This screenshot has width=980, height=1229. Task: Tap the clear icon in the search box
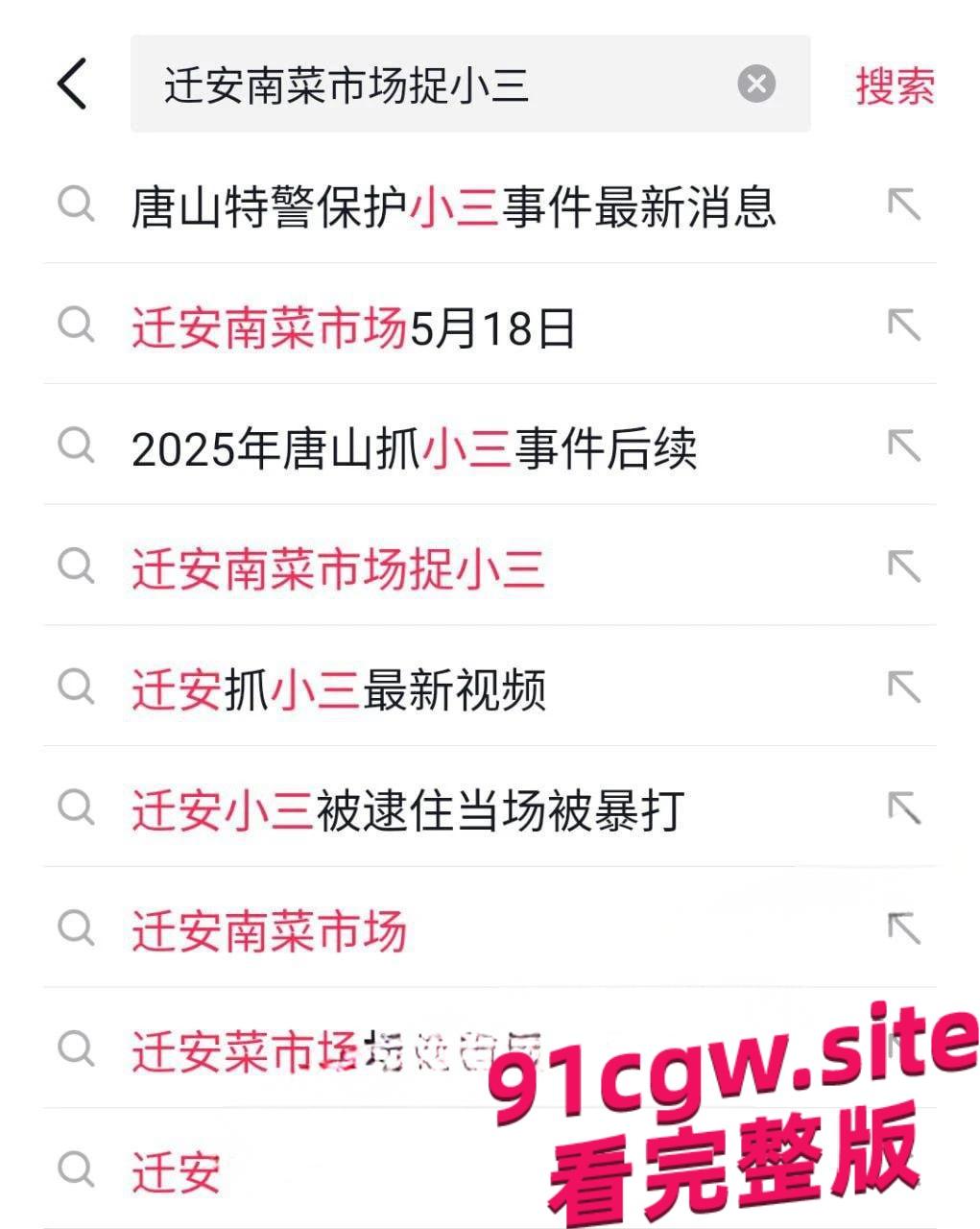pos(757,83)
